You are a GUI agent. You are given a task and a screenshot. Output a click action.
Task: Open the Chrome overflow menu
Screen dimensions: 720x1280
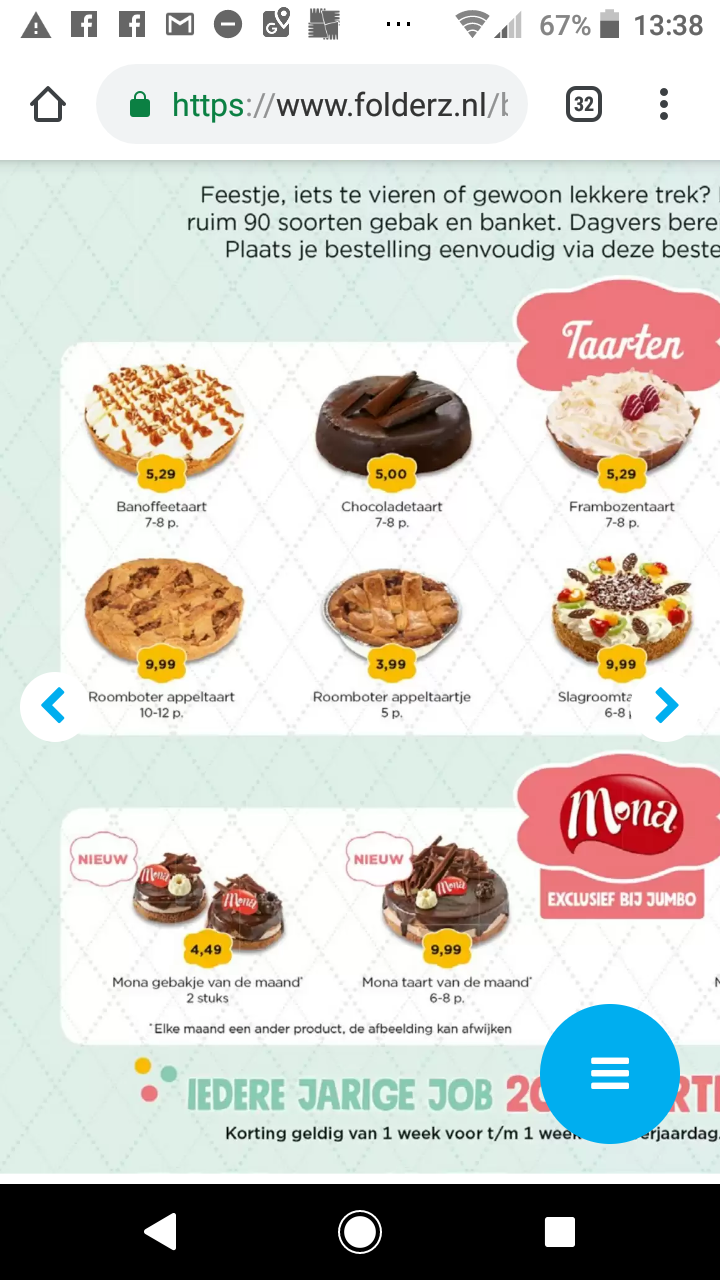tap(664, 105)
